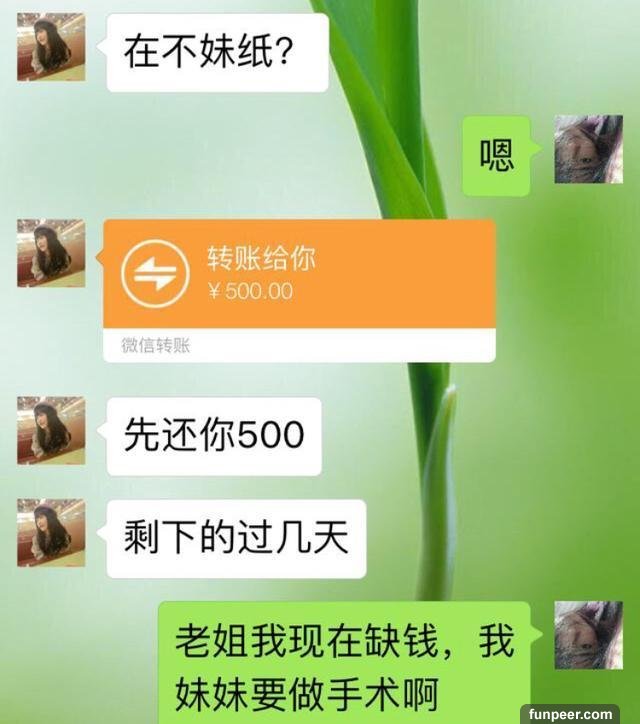Open the avatar next to 剩下的过几天
Viewport: 640px width, 724px height.
pos(51,534)
